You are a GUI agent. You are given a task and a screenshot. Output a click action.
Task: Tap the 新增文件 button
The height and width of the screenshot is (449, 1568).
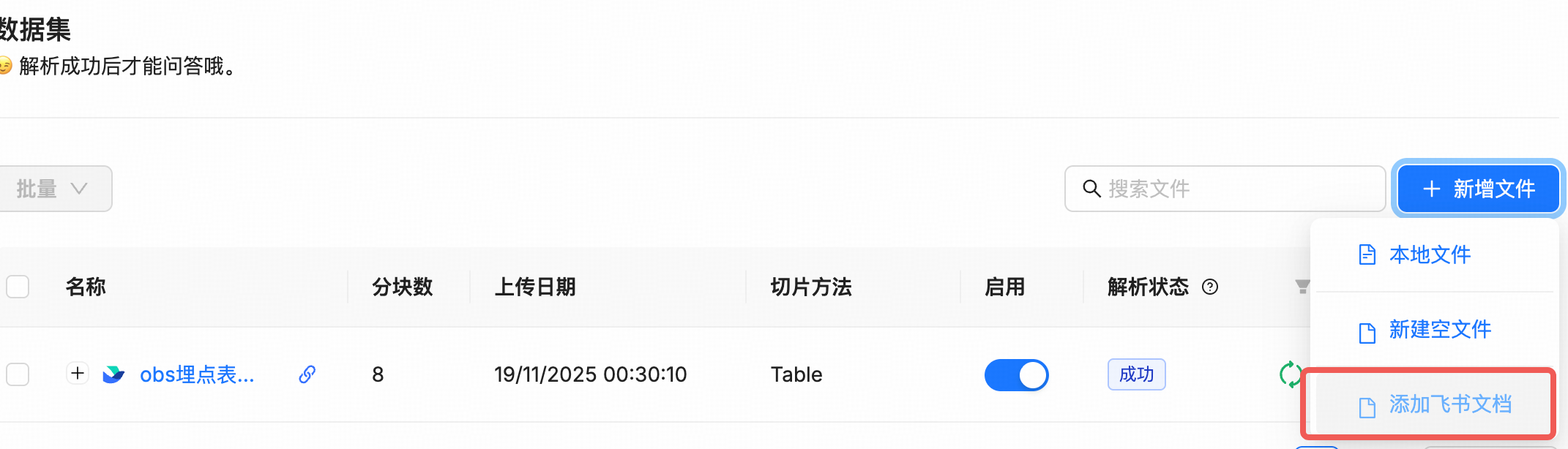coord(1478,189)
